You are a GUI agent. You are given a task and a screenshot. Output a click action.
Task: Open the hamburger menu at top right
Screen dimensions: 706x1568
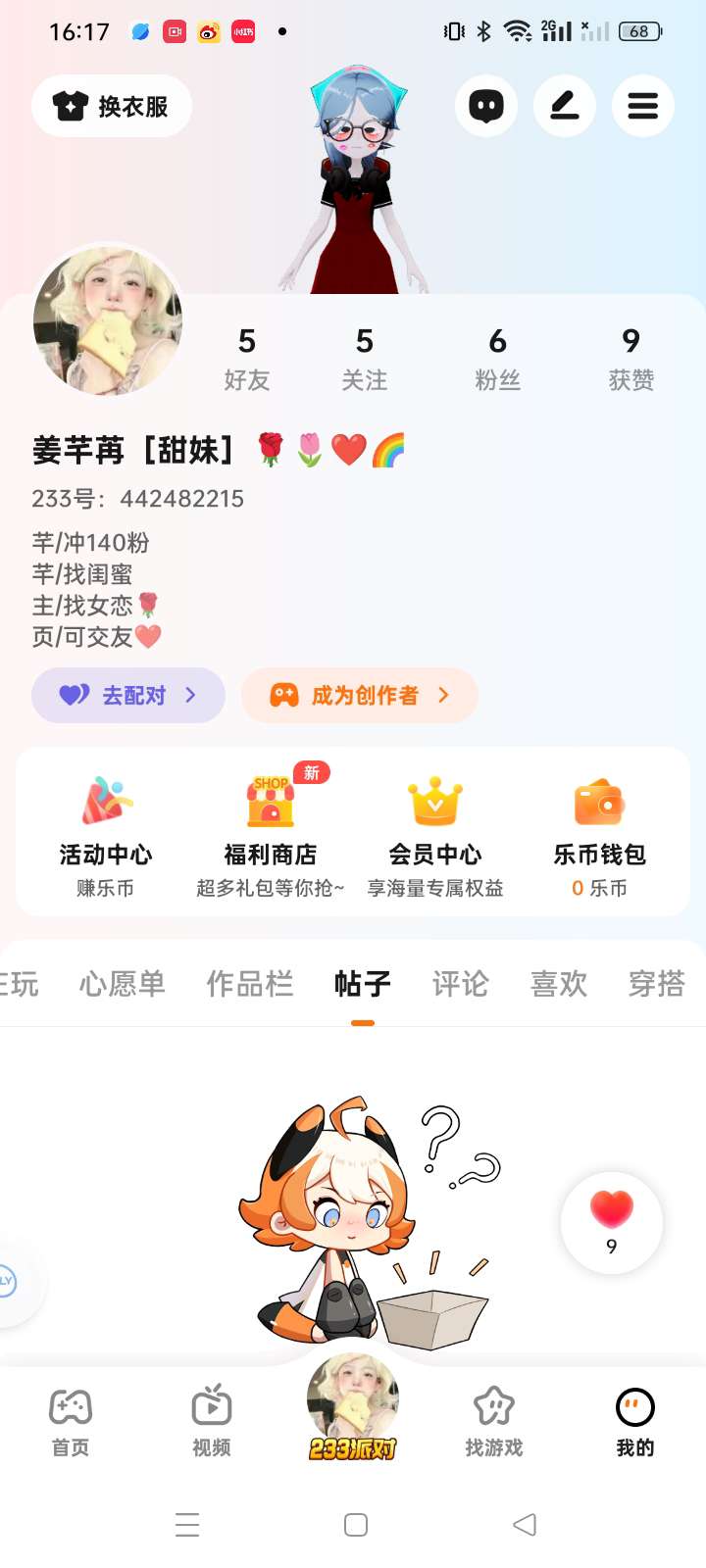coord(643,106)
